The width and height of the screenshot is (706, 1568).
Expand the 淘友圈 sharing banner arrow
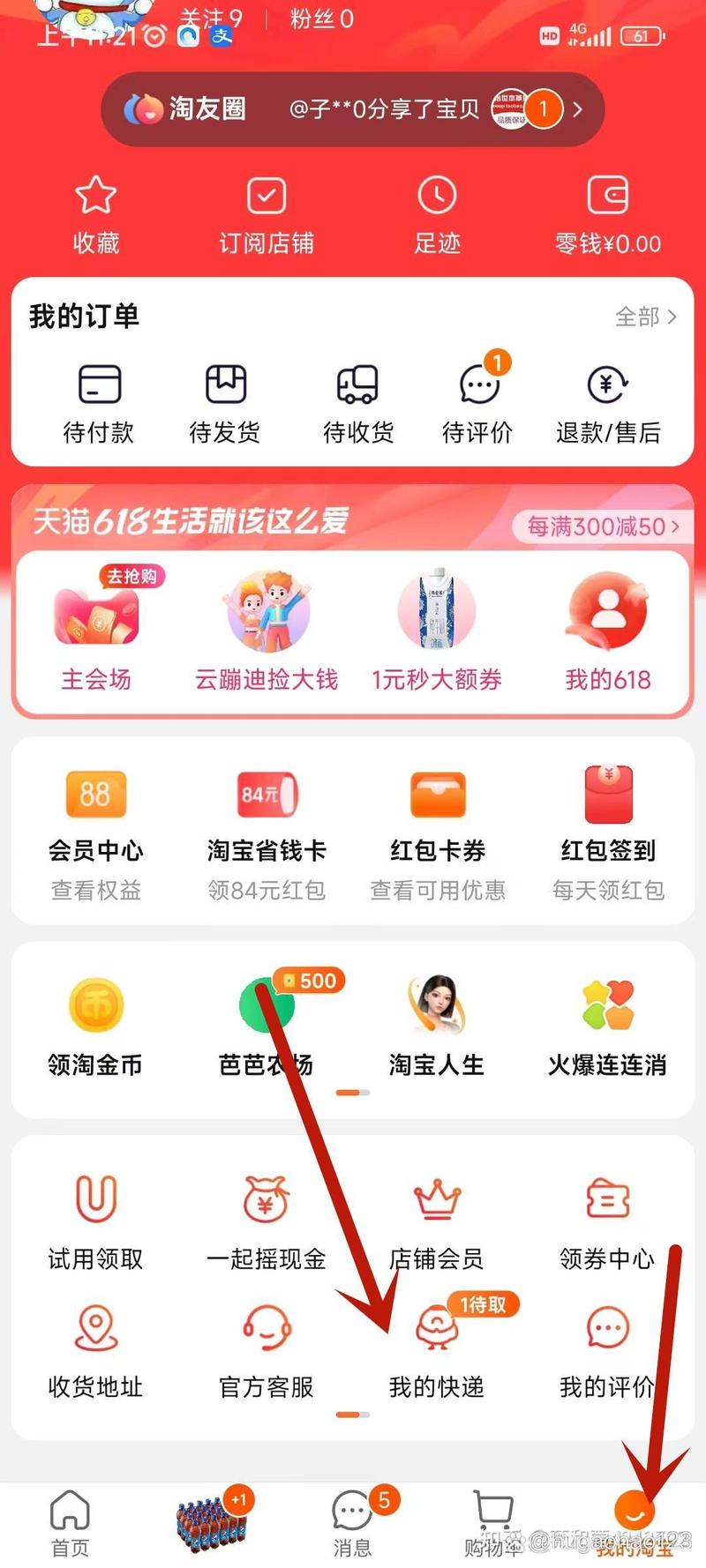(x=577, y=108)
